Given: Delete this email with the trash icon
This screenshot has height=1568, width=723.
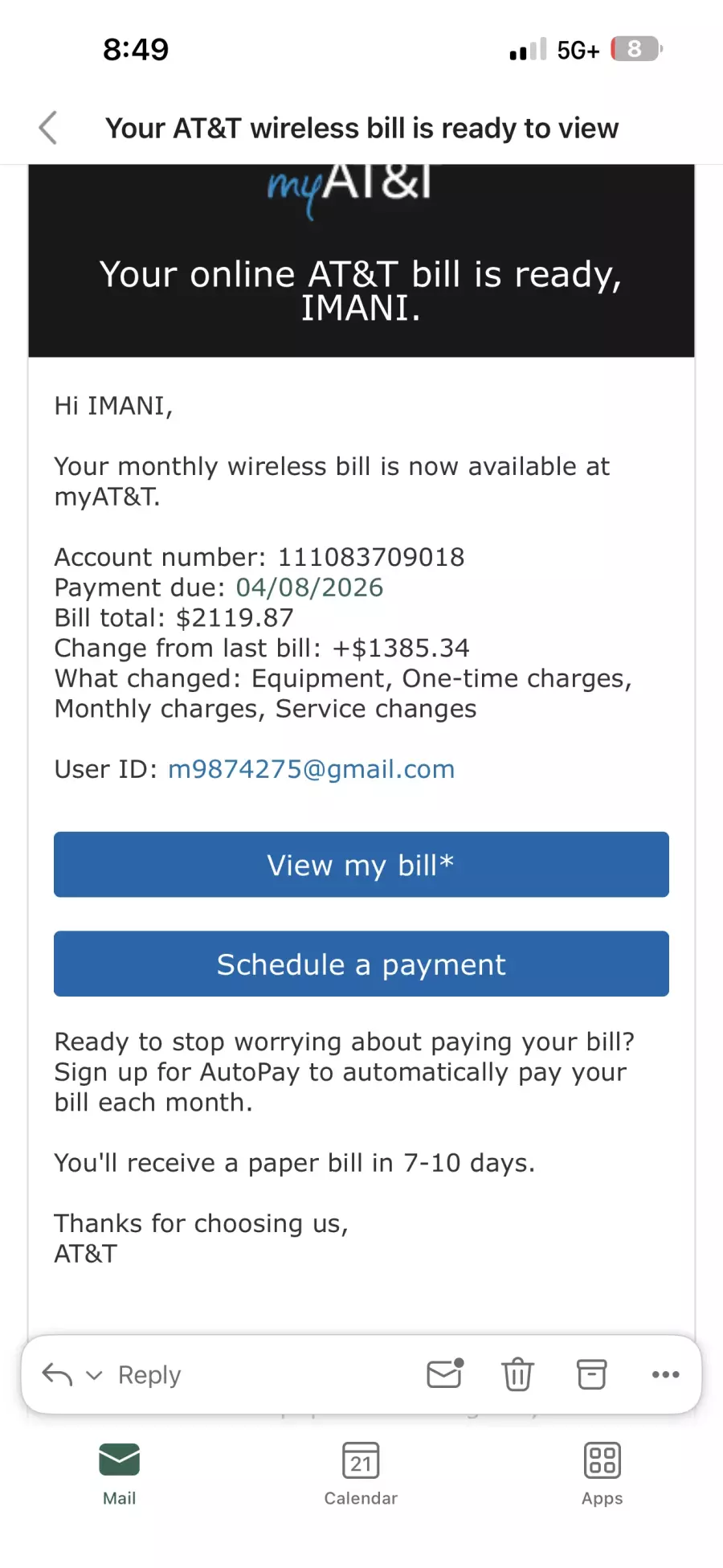Looking at the screenshot, I should coord(517,1374).
